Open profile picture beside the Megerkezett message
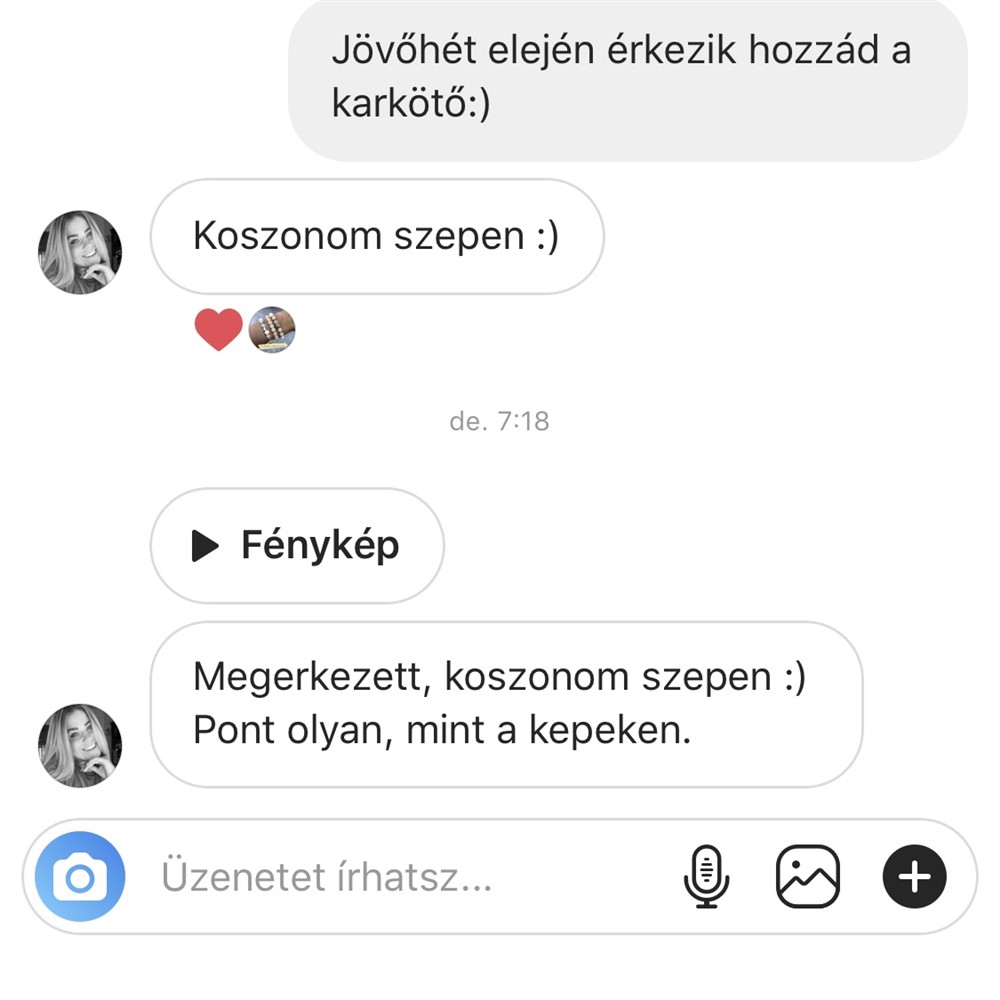This screenshot has height=1000, width=1000. click(x=80, y=745)
